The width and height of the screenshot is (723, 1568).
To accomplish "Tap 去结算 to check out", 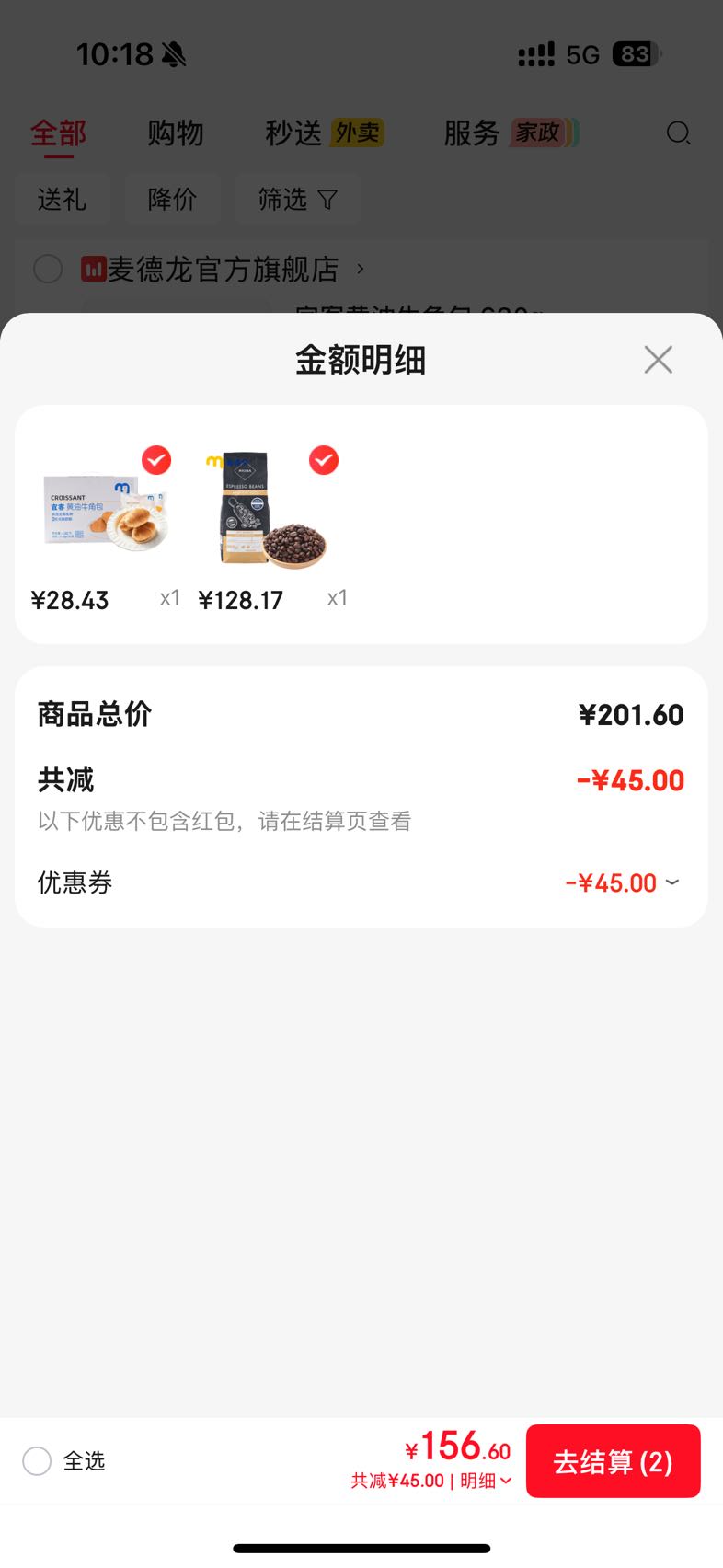I will 614,1461.
